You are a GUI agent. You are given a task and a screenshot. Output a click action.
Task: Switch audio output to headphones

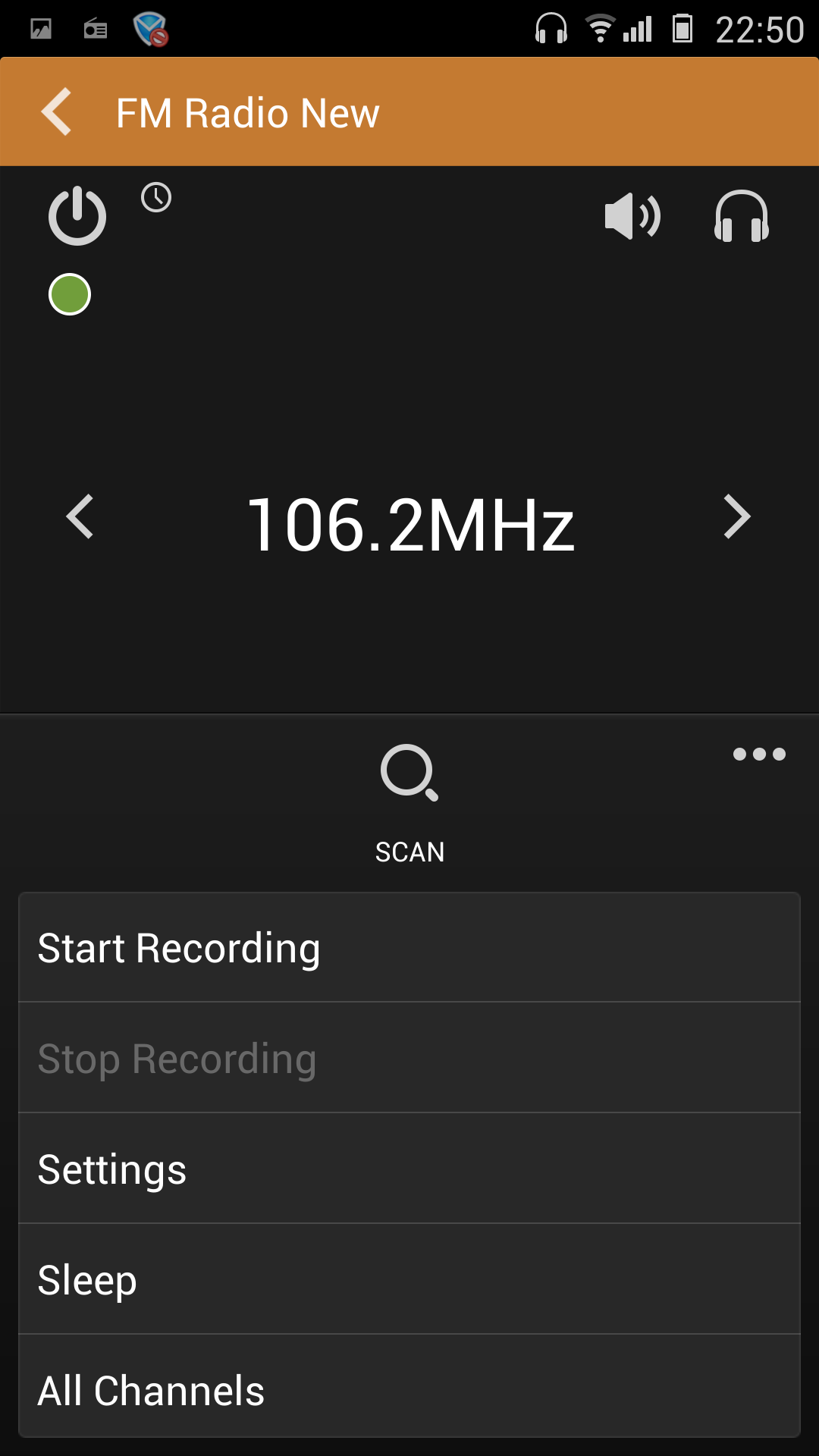pos(742,217)
